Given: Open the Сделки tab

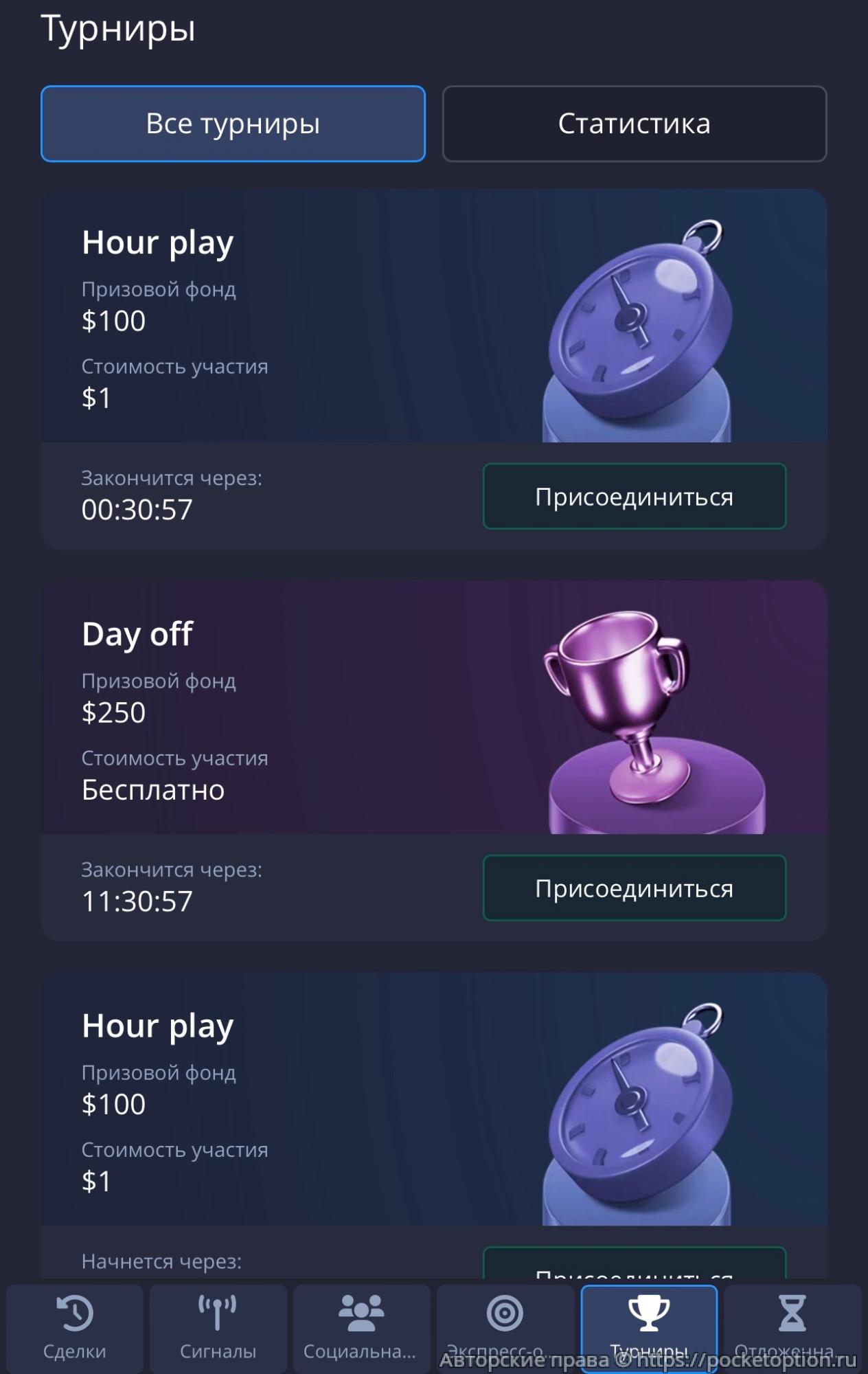Looking at the screenshot, I should [x=75, y=1326].
